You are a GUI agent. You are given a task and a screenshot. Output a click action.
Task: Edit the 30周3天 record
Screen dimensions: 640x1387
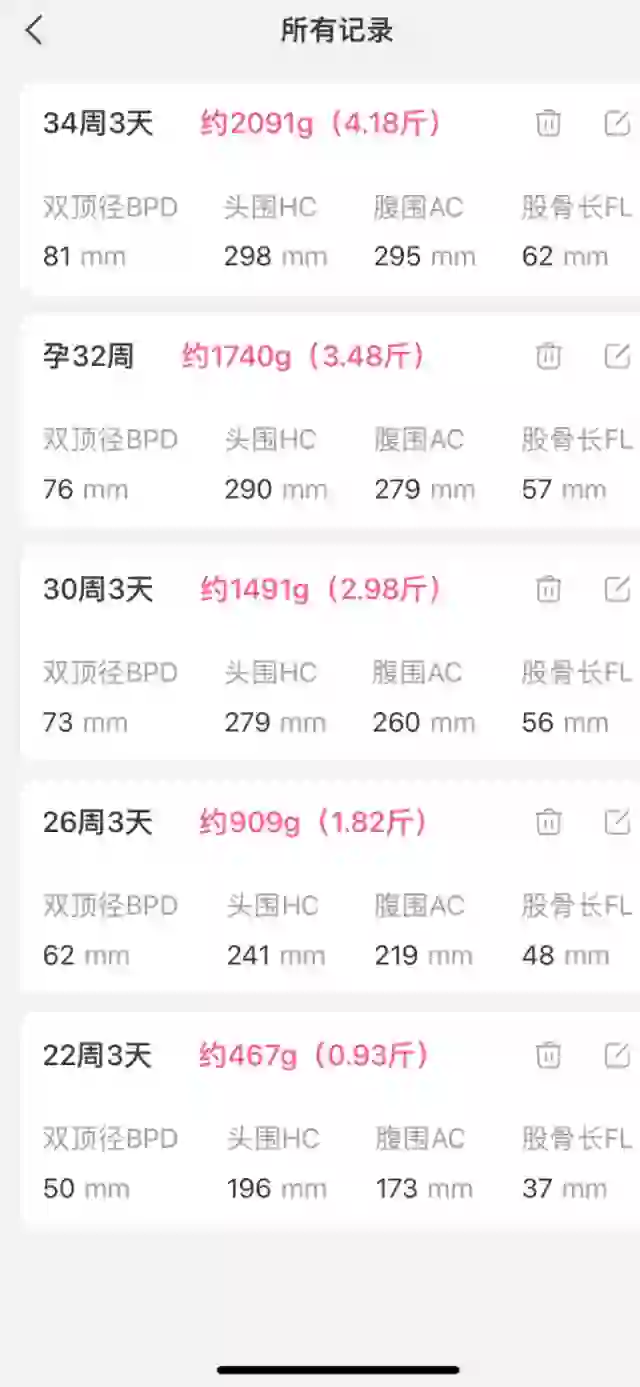[x=618, y=589]
